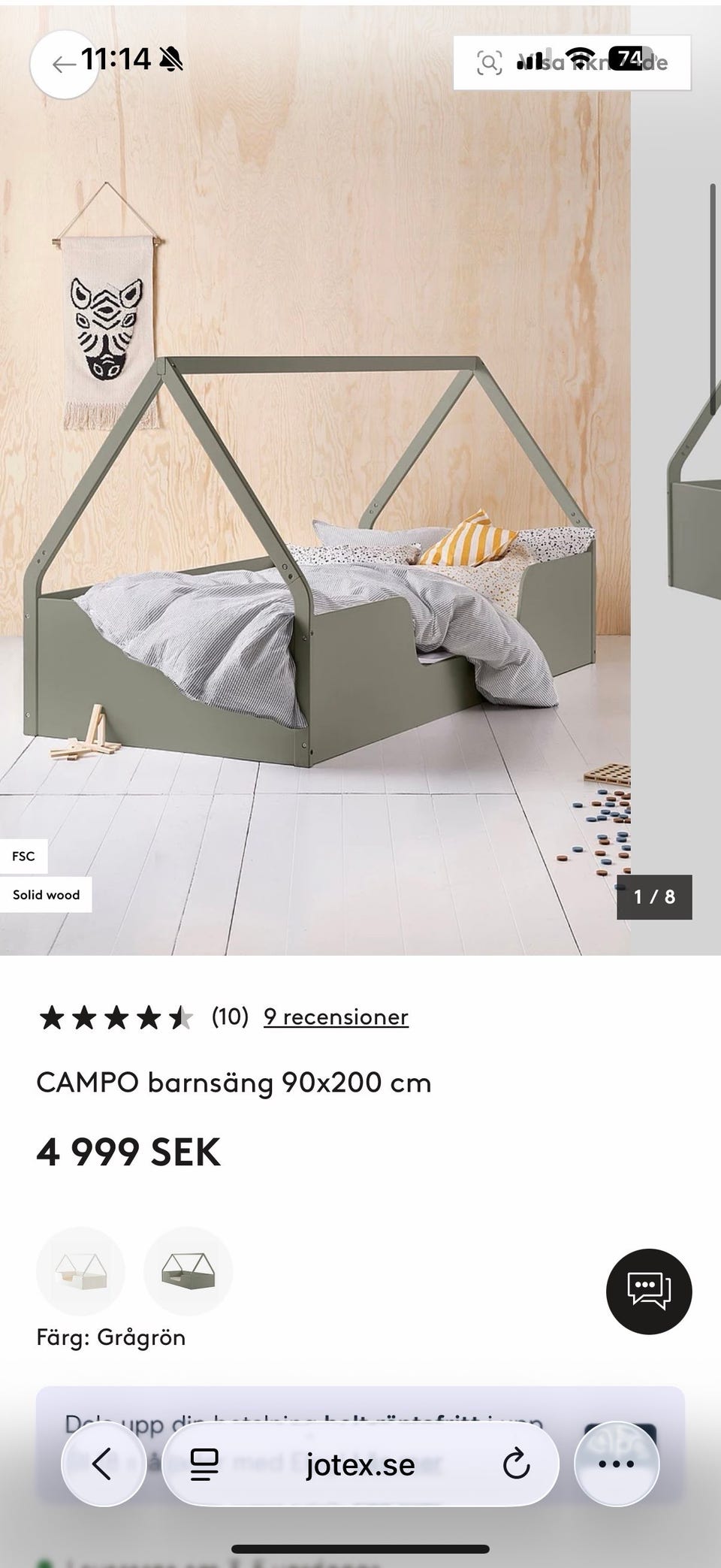Open reader view icon in the browser toolbar
The width and height of the screenshot is (721, 1568).
coord(203,1464)
